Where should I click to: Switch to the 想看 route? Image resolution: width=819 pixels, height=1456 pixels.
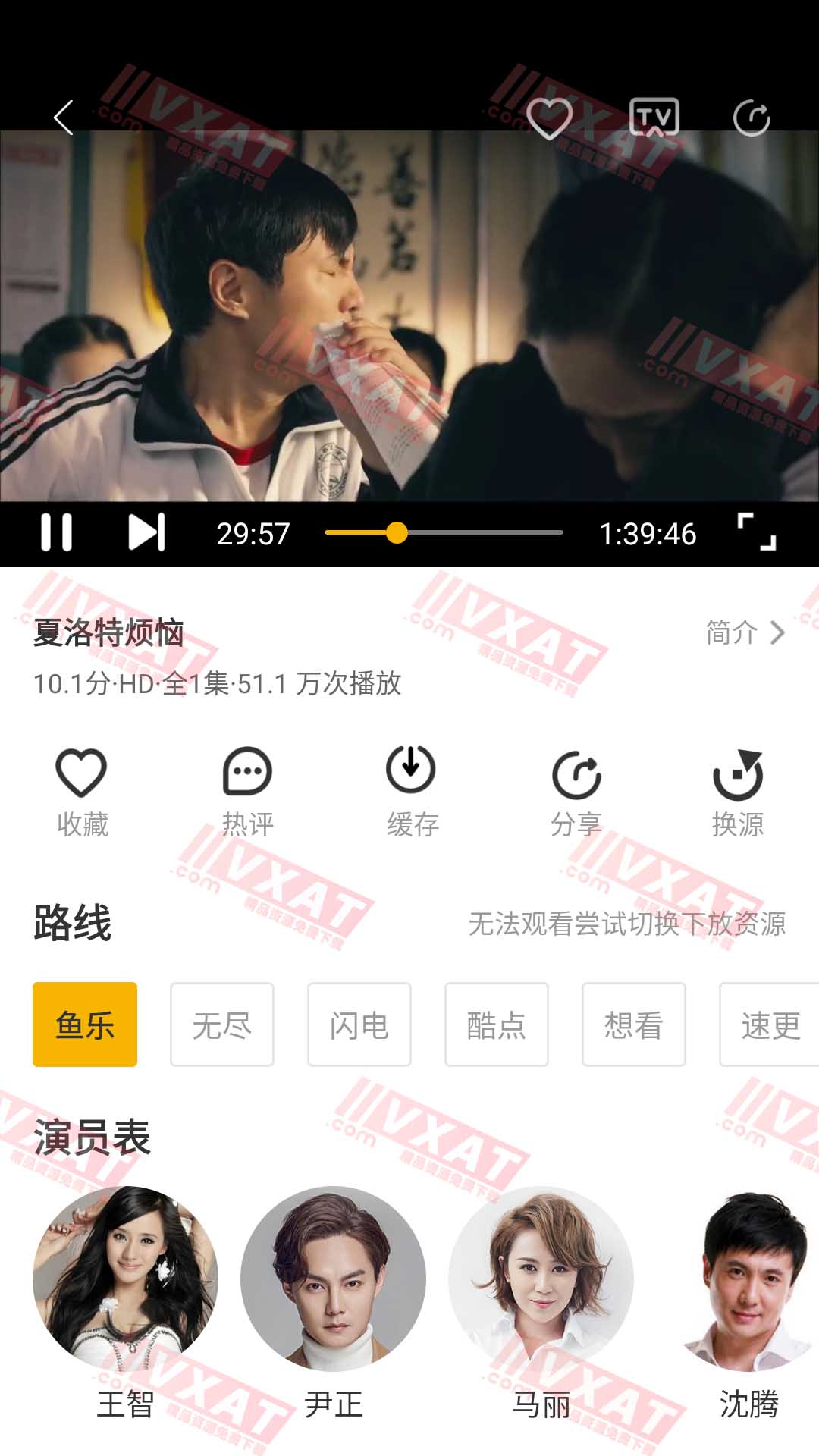coord(633,1025)
